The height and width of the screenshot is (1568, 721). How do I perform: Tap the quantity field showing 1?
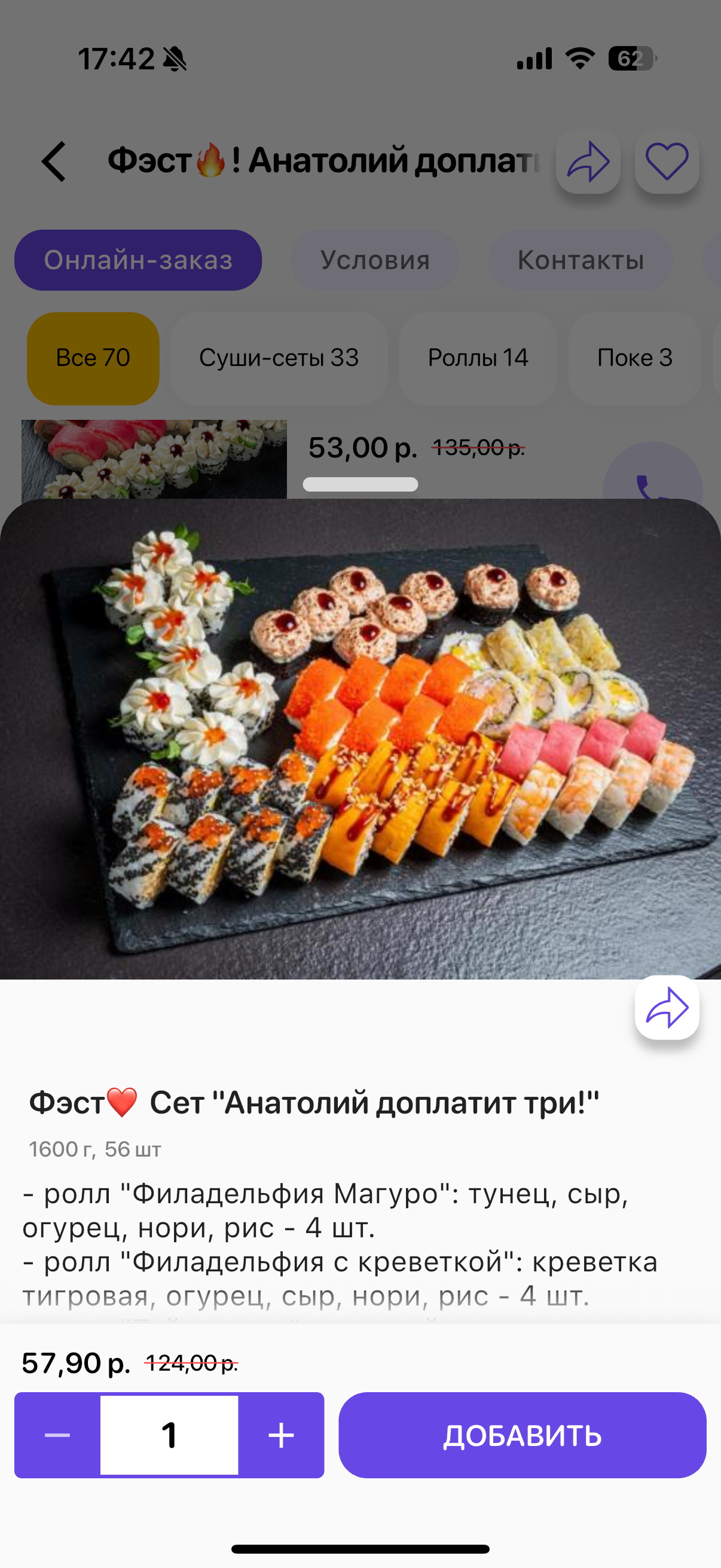click(x=169, y=1435)
